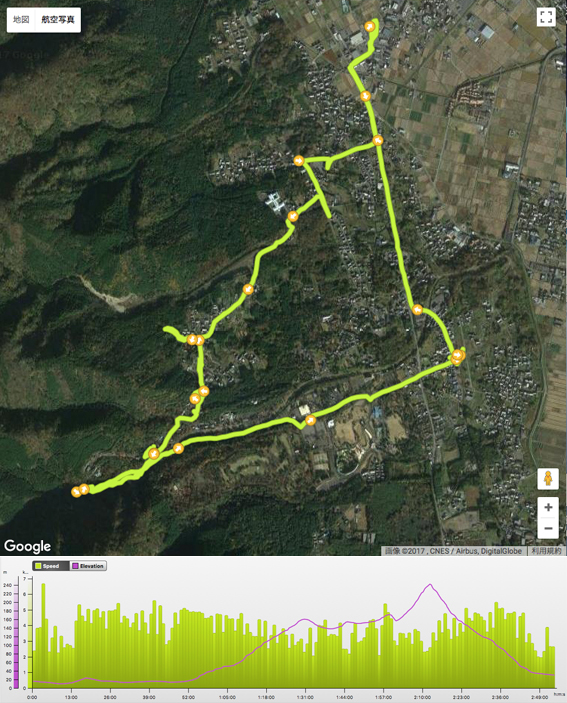The height and width of the screenshot is (703, 567).
Task: Switch to the 地図 map view
Action: click(21, 20)
